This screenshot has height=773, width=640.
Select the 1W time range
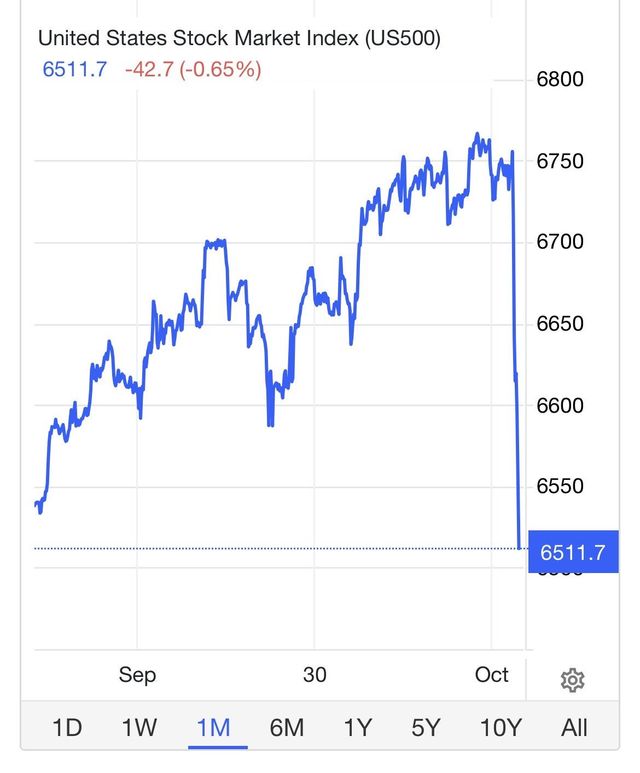coord(139,727)
